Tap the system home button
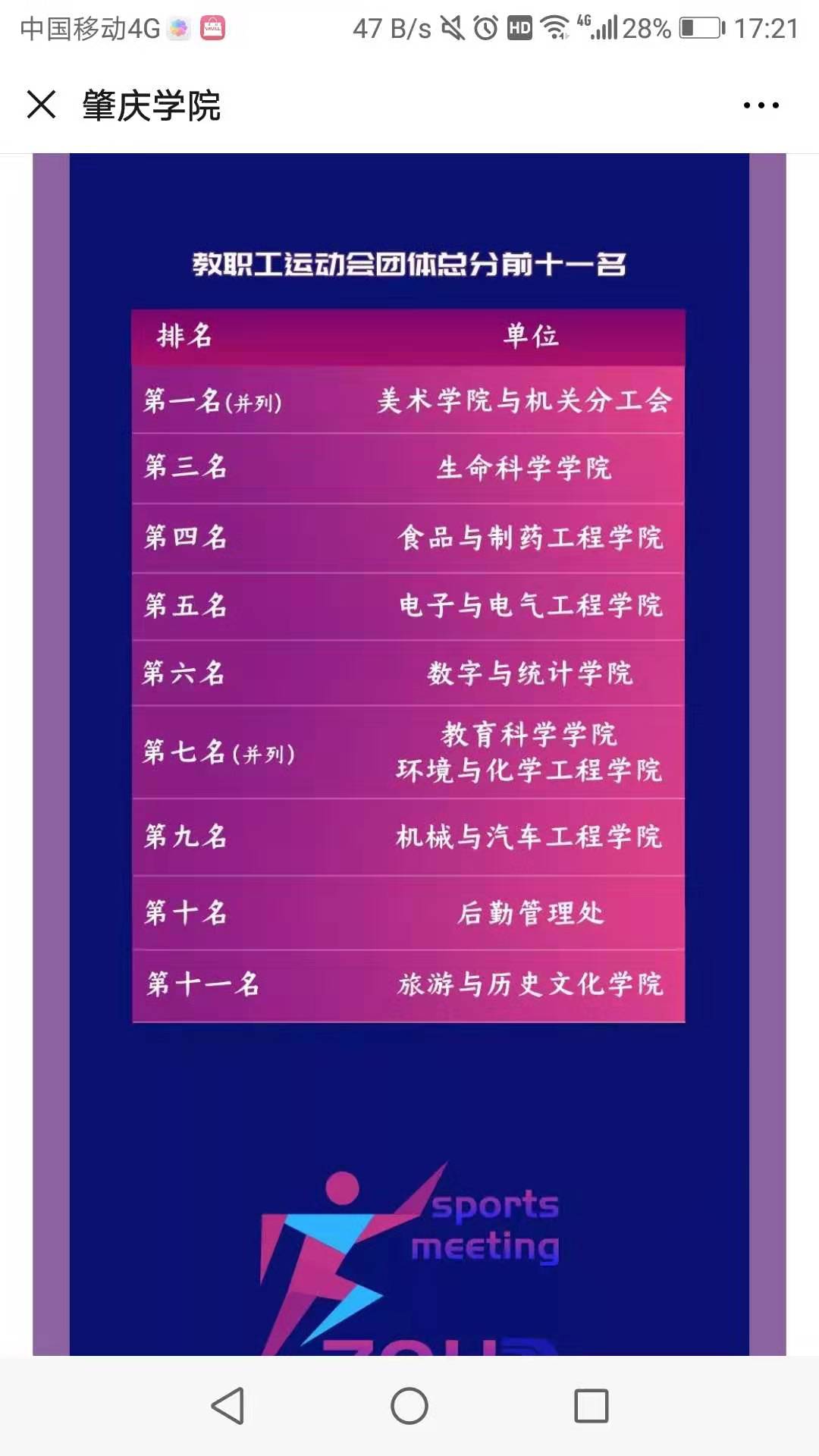819x1456 pixels. (x=409, y=1406)
